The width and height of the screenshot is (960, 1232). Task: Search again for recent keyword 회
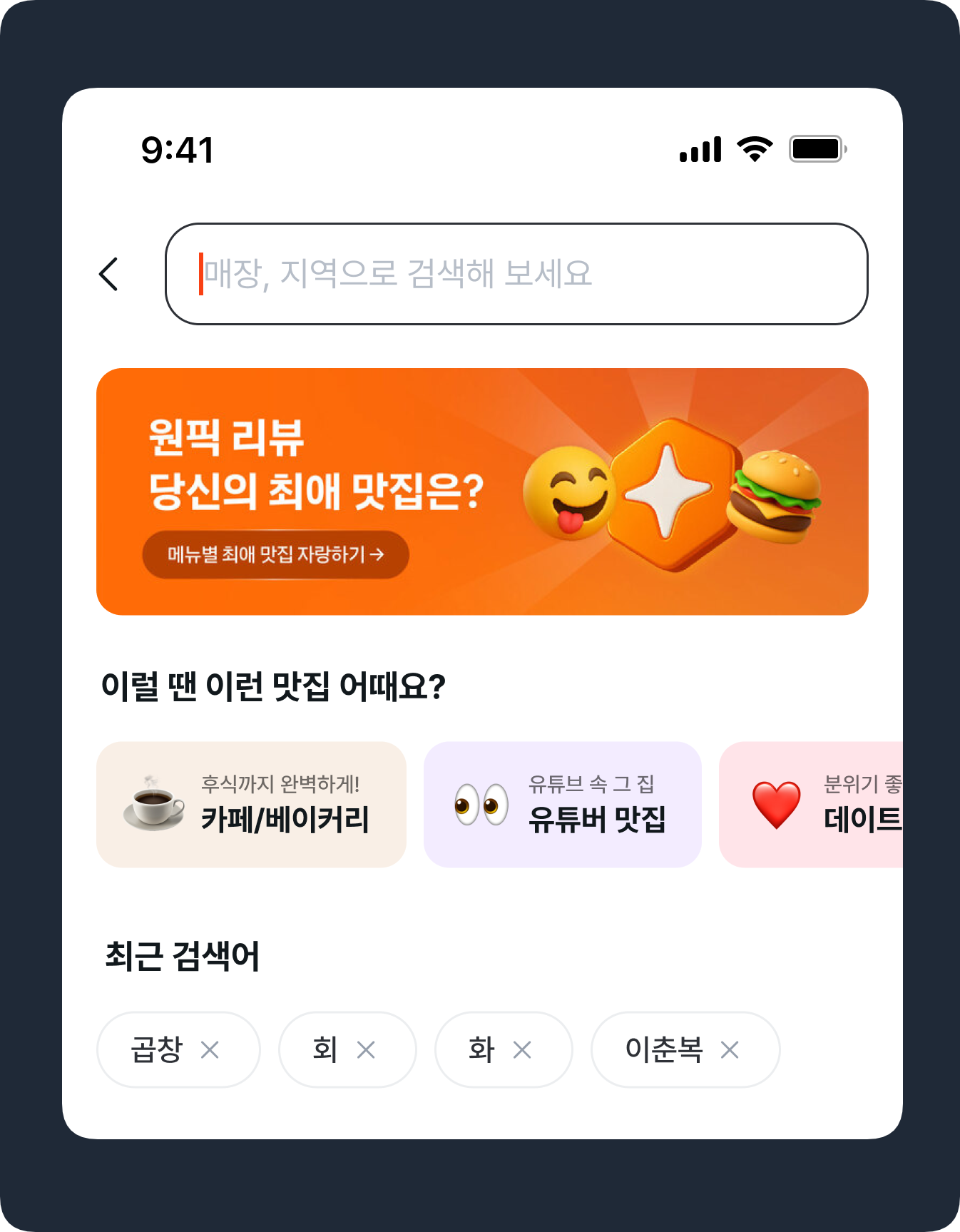point(325,1049)
